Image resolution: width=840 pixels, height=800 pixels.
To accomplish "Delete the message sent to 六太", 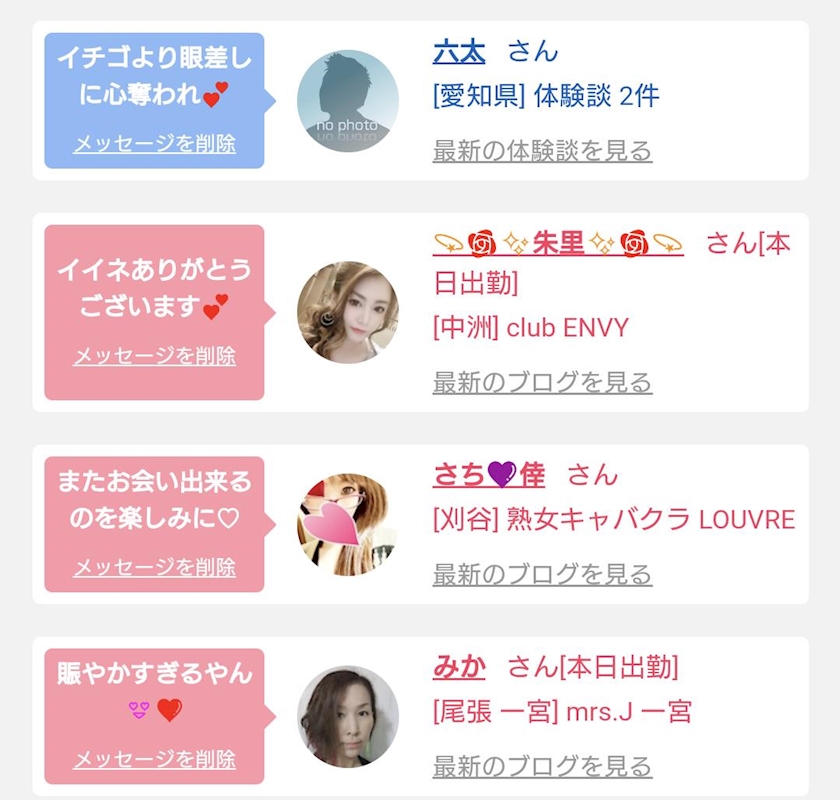I will pos(154,144).
